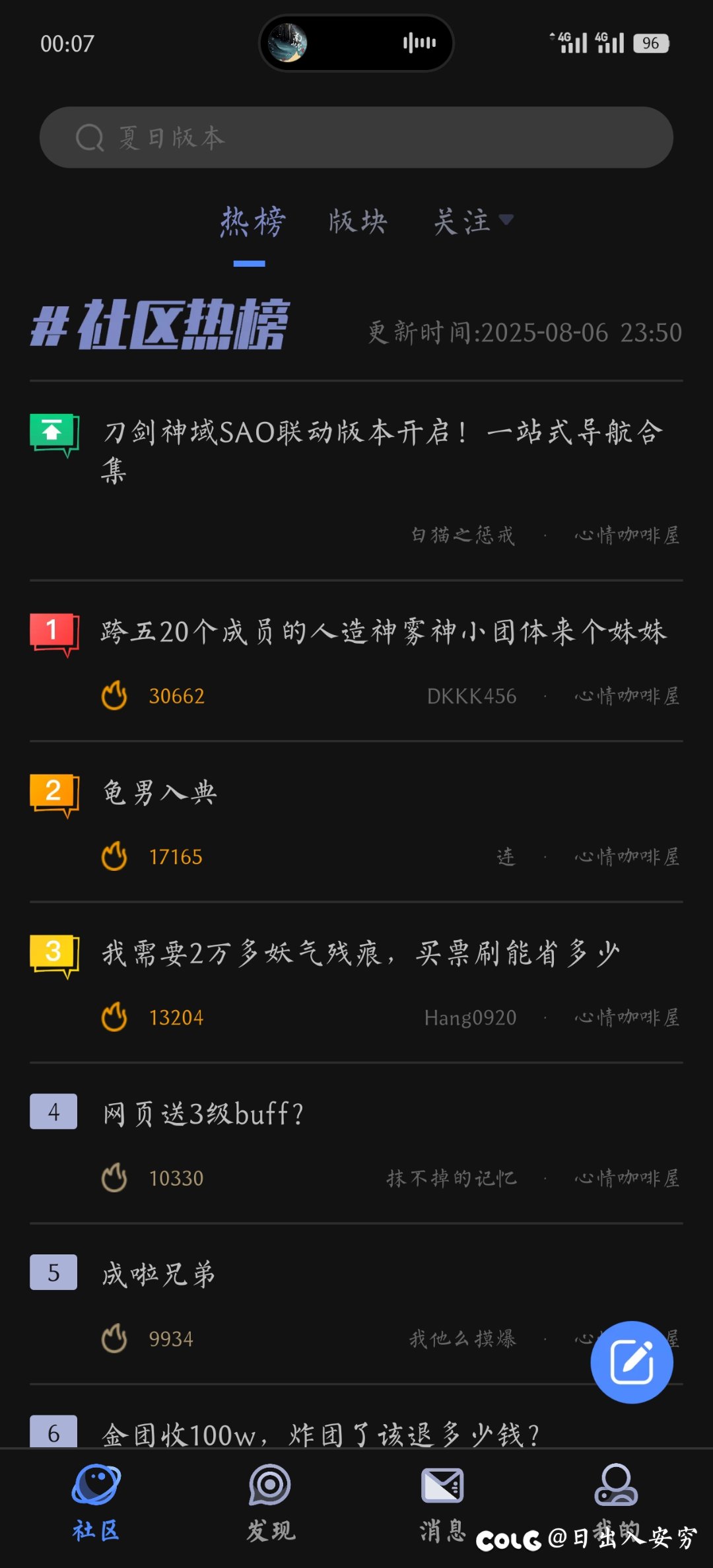The image size is (713, 1568).
Task: Switch to the 版块 tab
Action: 357,221
